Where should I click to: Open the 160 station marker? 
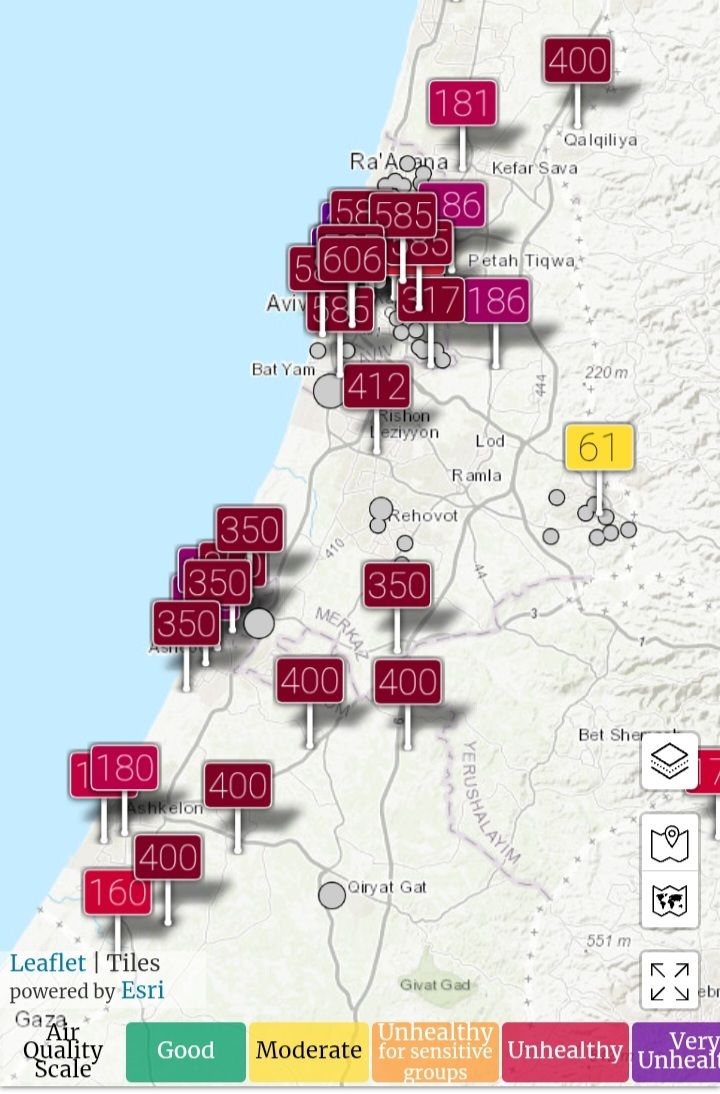(117, 893)
